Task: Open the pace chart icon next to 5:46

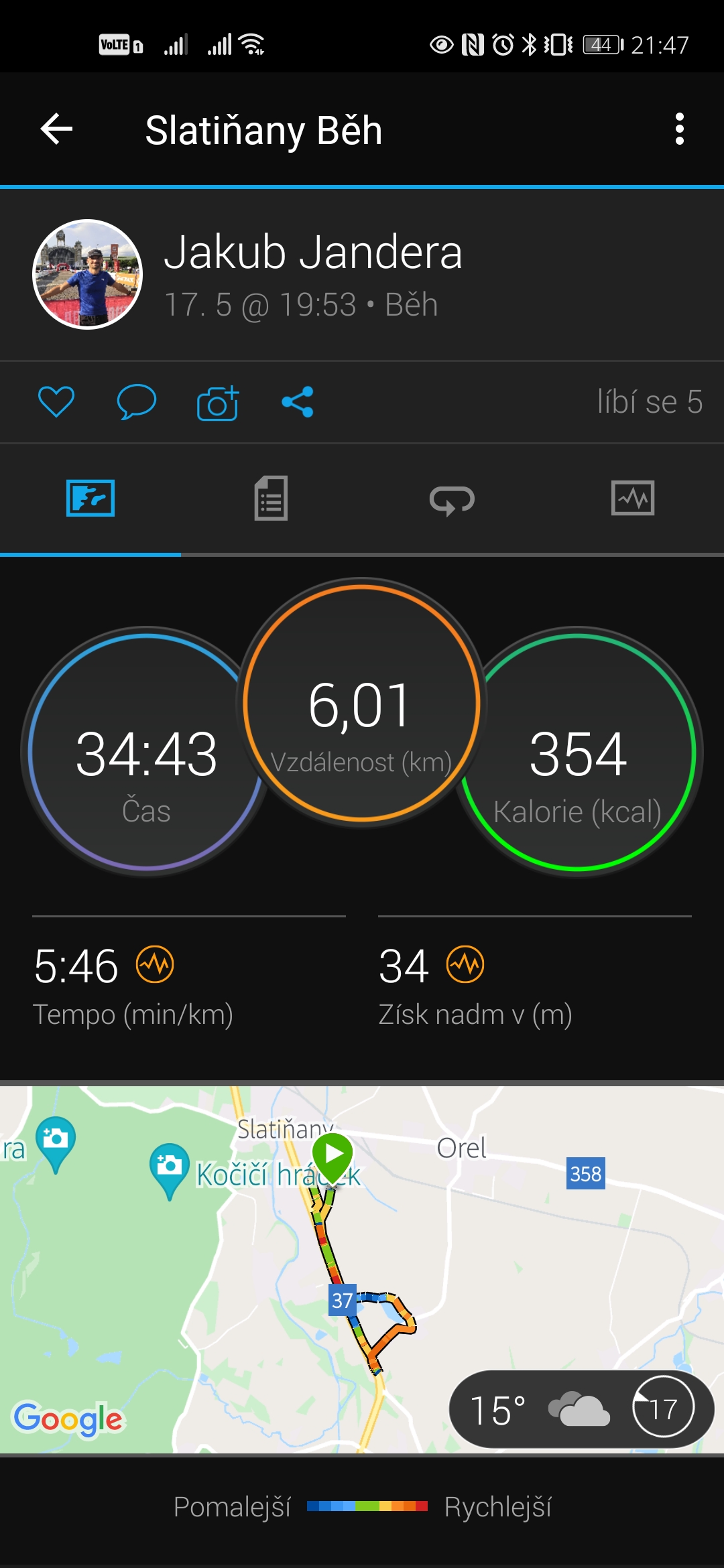Action: [x=155, y=965]
